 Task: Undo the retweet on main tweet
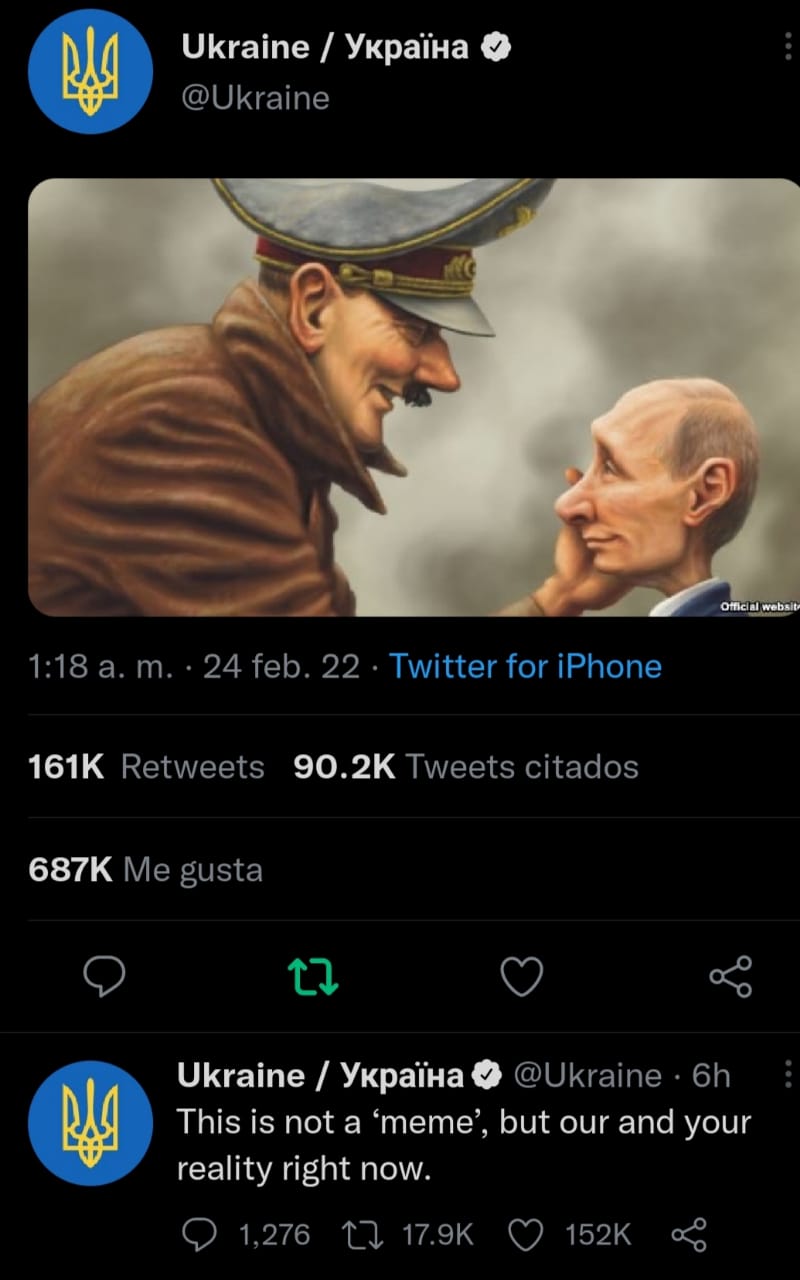[312, 976]
